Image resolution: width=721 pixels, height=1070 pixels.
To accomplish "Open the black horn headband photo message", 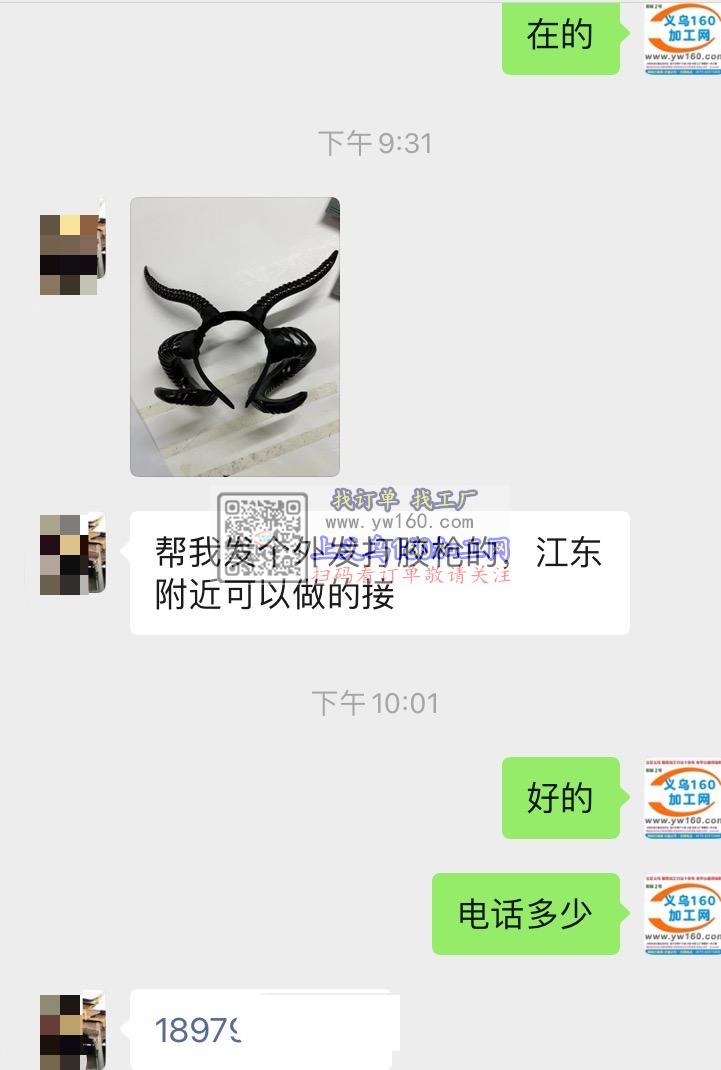I will pyautogui.click(x=235, y=336).
